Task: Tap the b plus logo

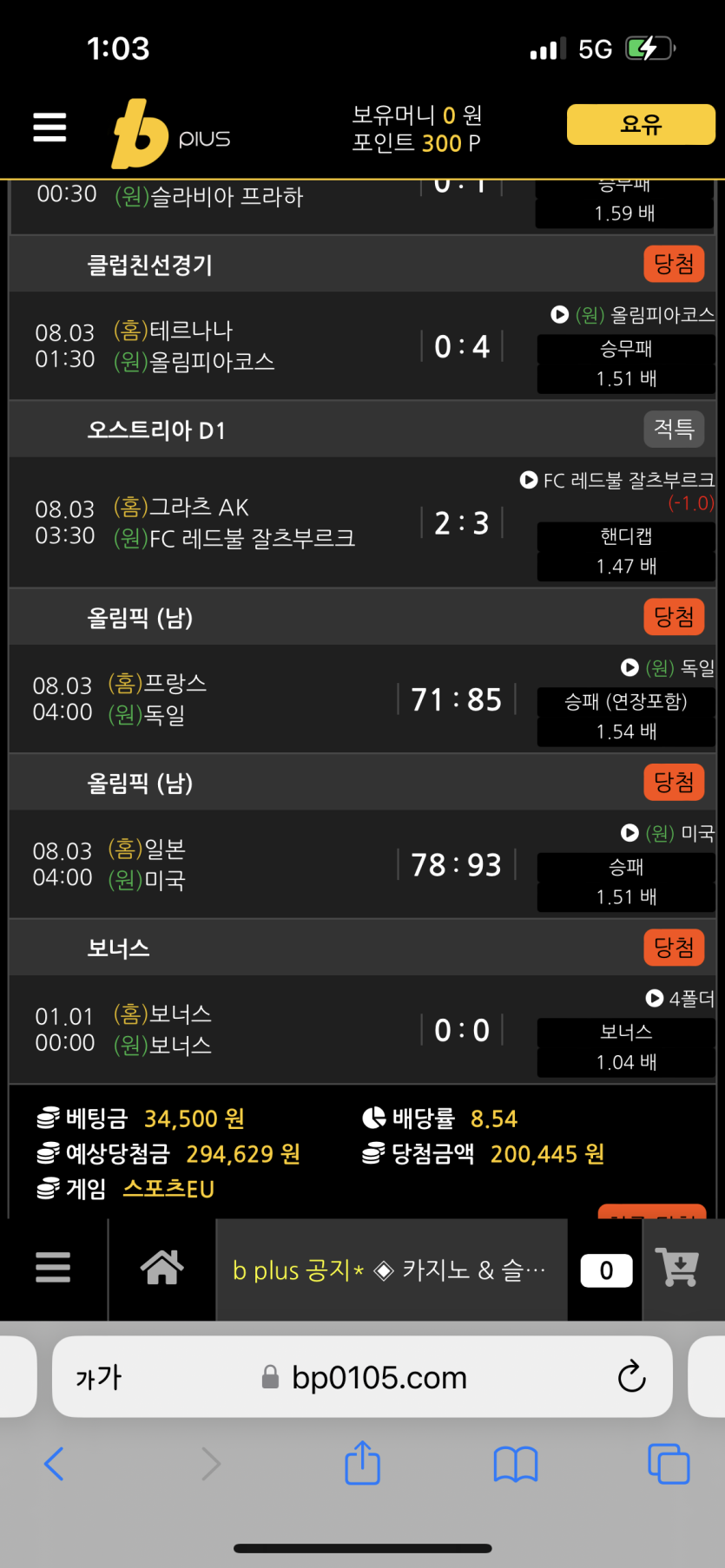Action: click(171, 134)
